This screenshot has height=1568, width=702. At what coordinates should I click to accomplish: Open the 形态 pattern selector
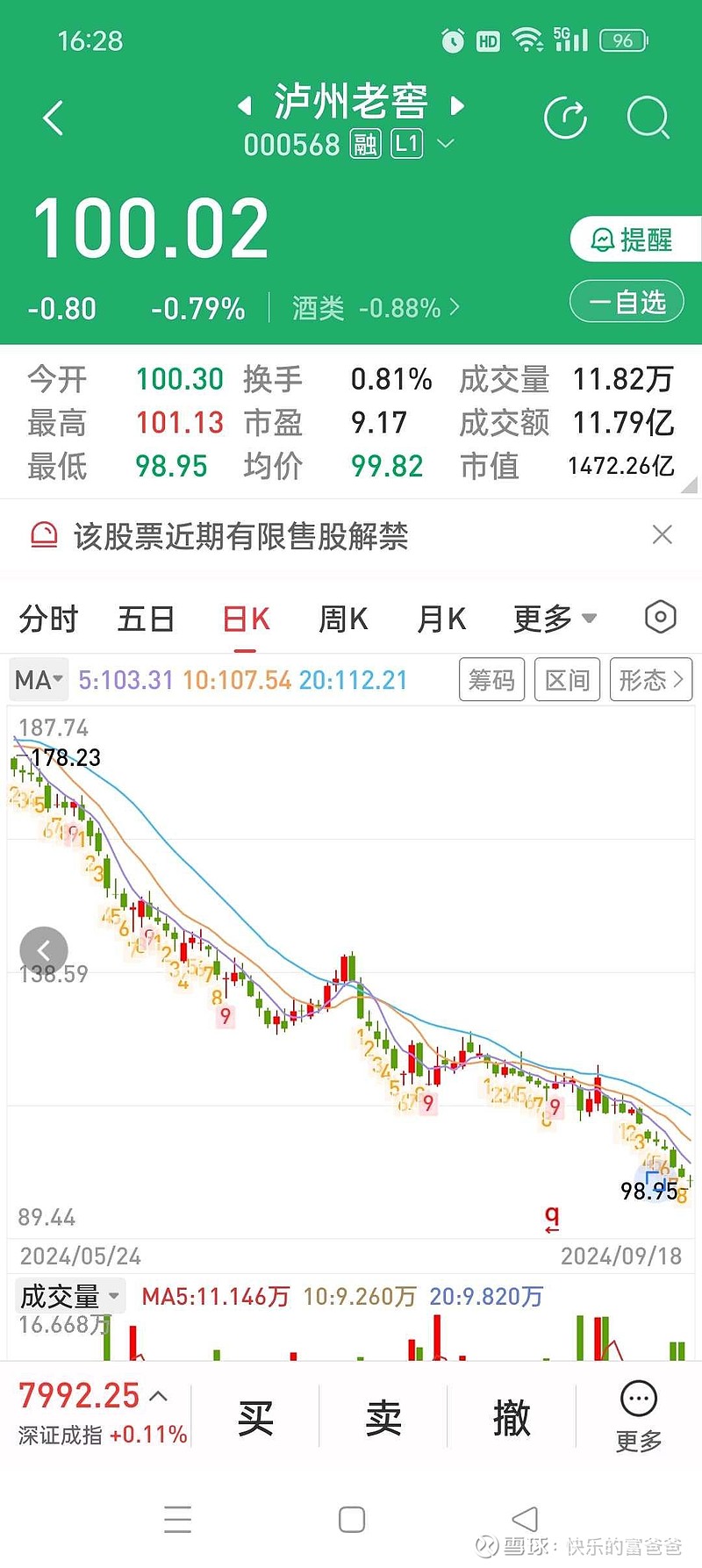(651, 680)
